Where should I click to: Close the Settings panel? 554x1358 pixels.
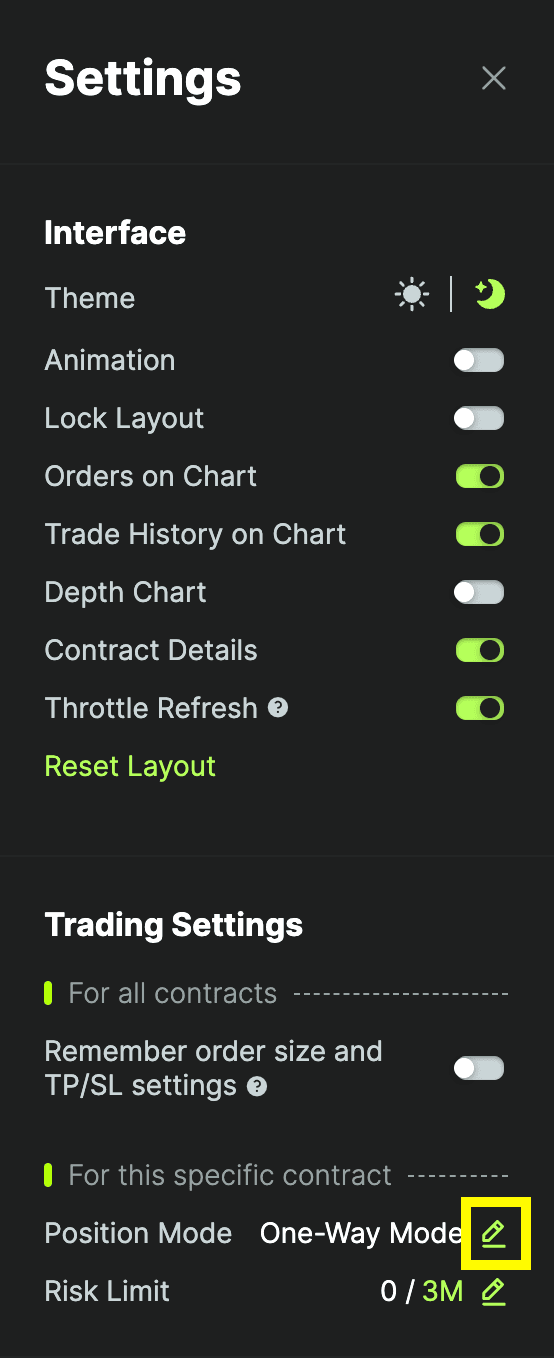493,78
